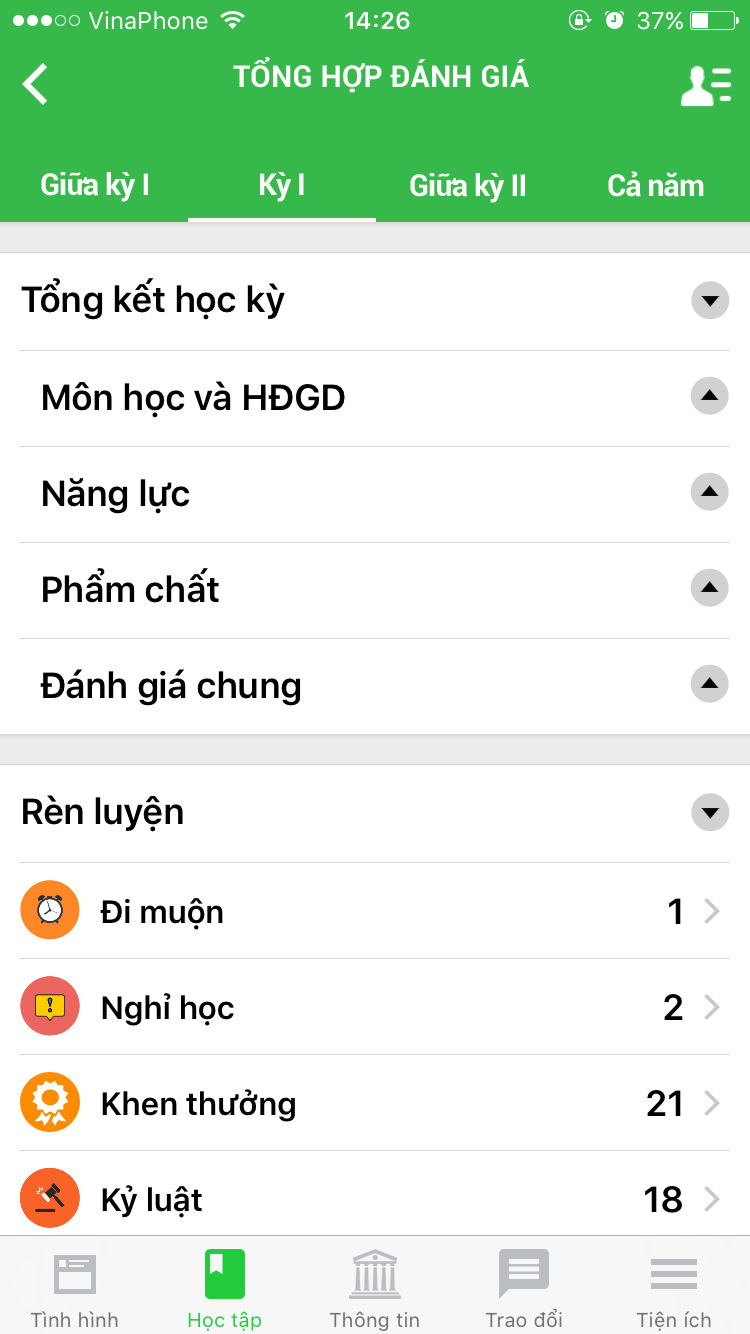The image size is (750, 1334).
Task: View the Kỷ luật entries
Action: coord(375,1197)
